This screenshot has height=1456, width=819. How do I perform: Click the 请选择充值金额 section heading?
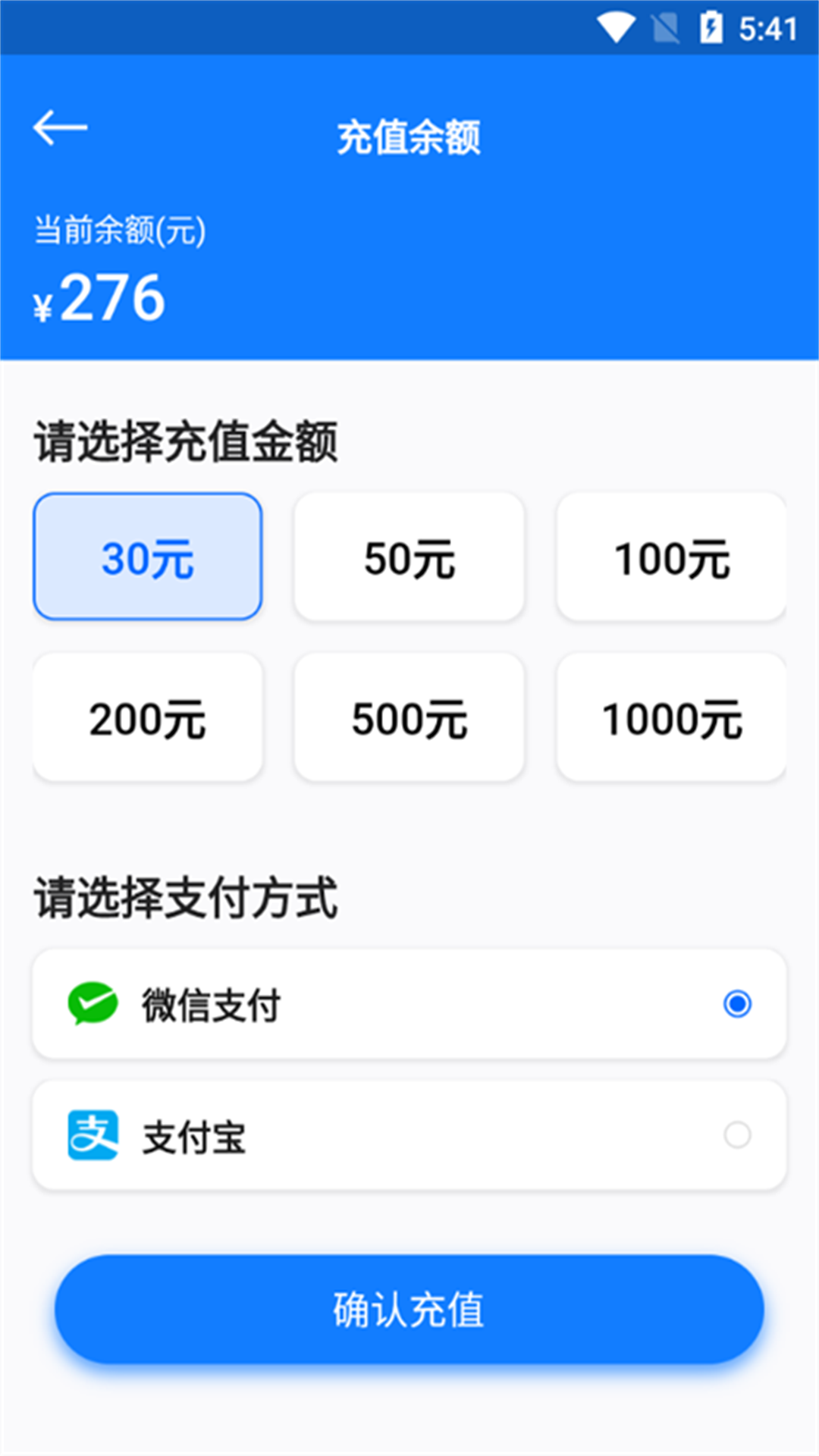184,438
